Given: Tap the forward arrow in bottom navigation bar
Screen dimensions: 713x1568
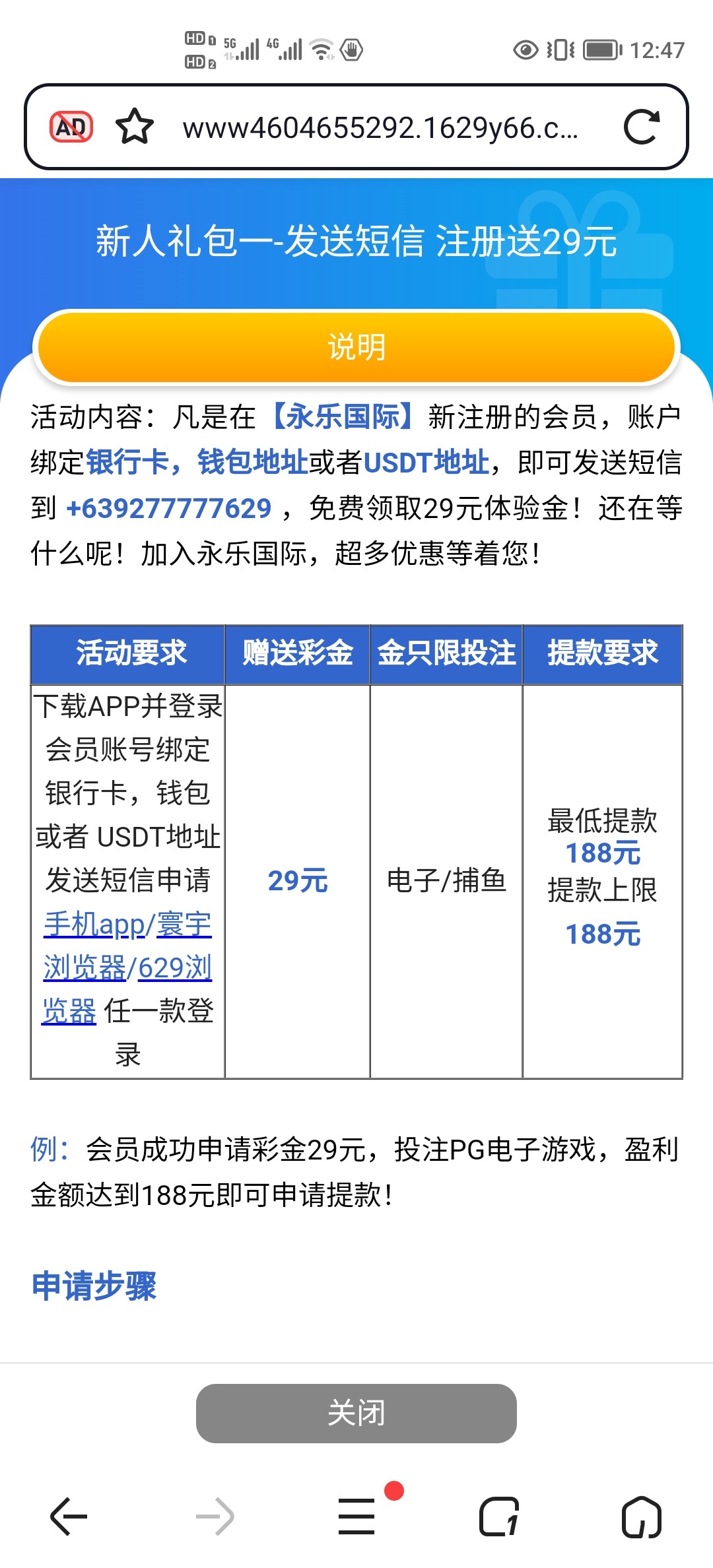Looking at the screenshot, I should [214, 1515].
